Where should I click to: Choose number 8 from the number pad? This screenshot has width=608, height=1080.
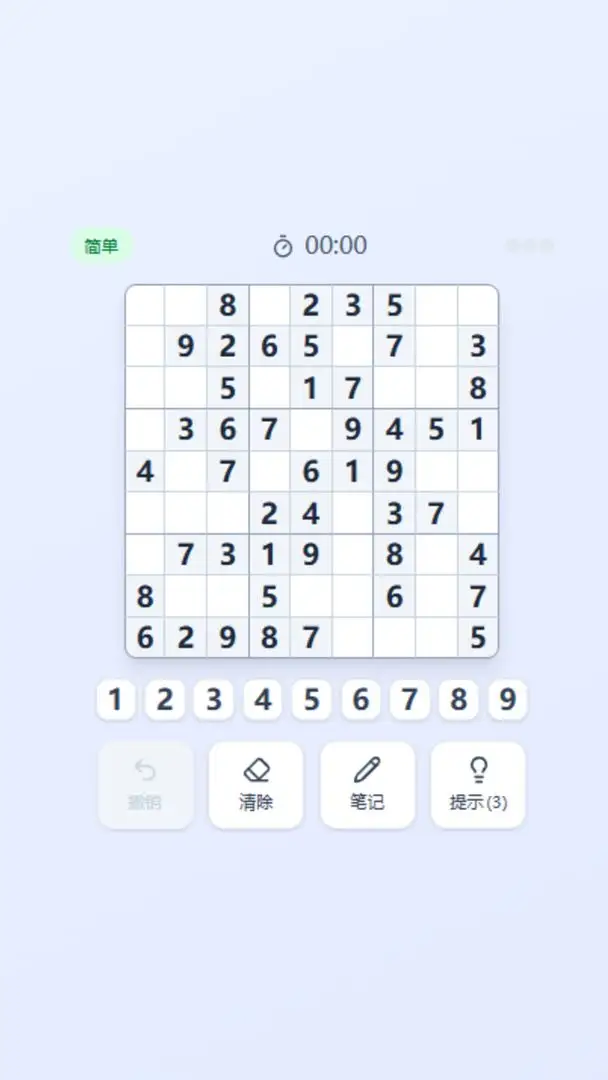(x=458, y=700)
